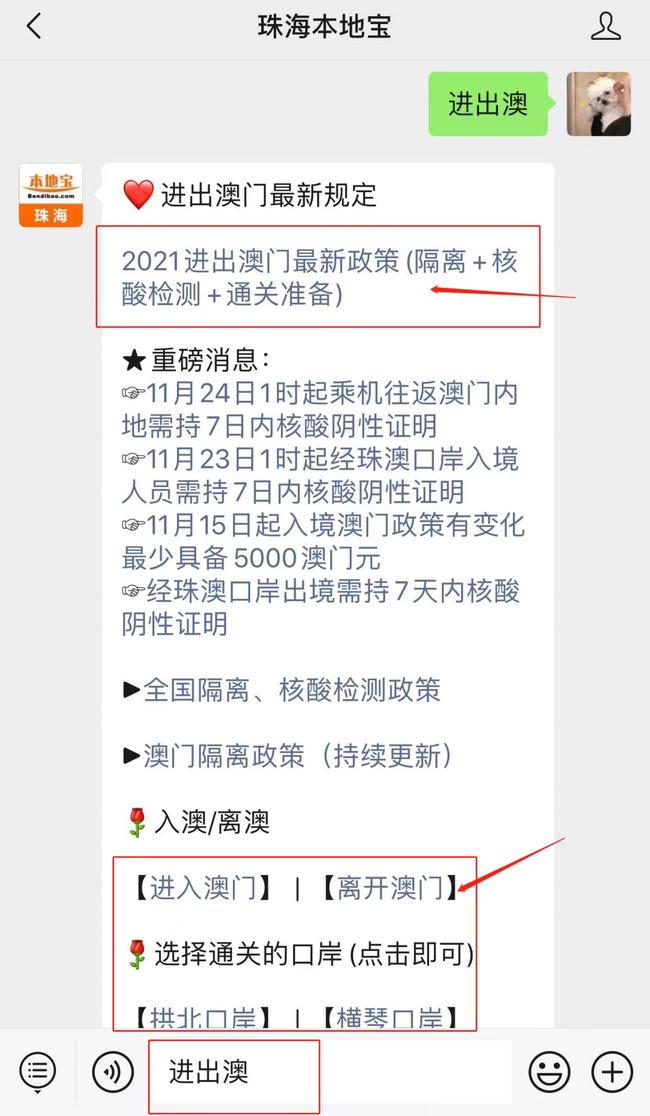
Task: Select 拱北口岸 port link
Action: click(203, 1019)
